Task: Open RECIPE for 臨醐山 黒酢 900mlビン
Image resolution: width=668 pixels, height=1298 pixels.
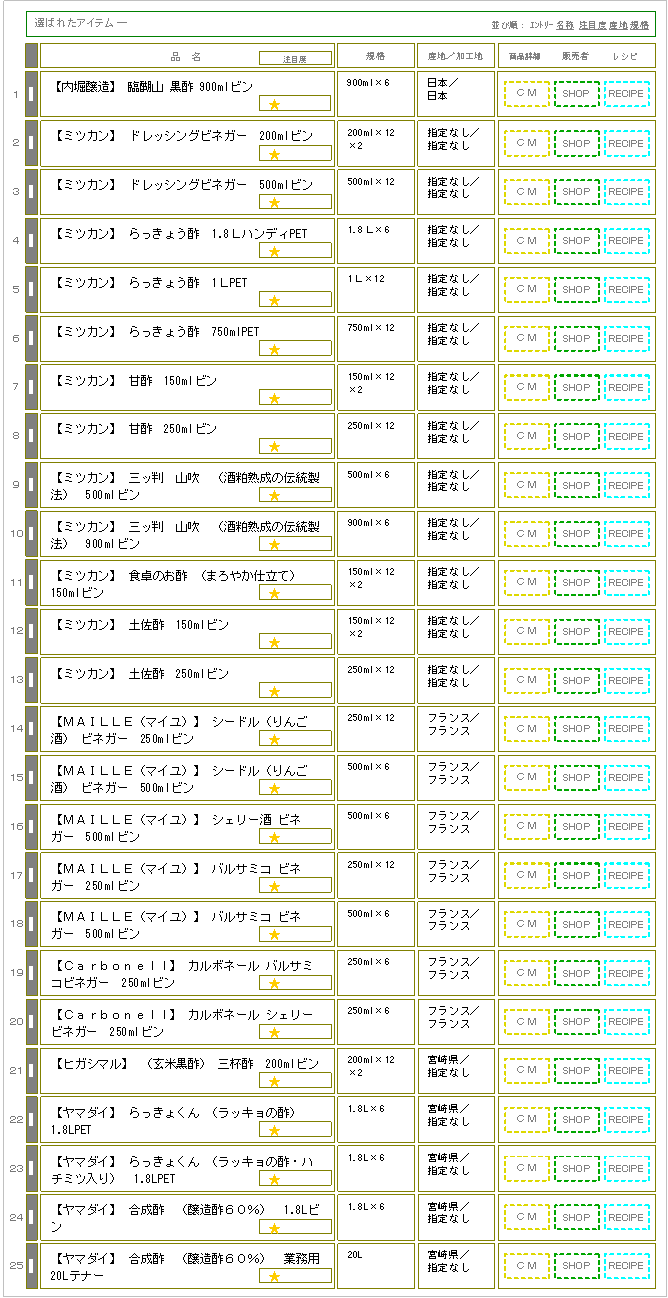Action: click(626, 94)
